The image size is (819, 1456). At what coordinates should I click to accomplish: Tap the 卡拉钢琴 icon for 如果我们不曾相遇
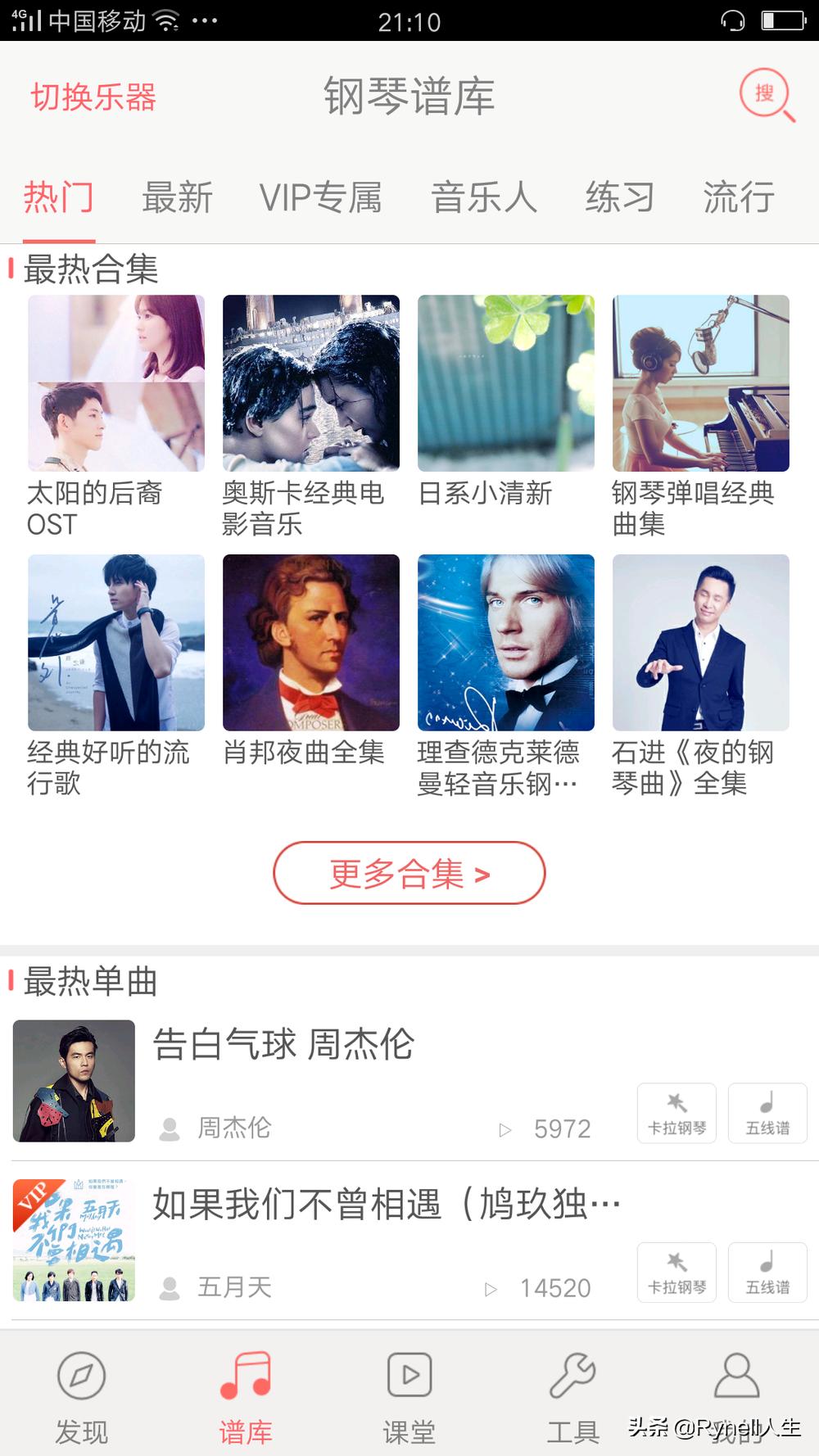(676, 1271)
